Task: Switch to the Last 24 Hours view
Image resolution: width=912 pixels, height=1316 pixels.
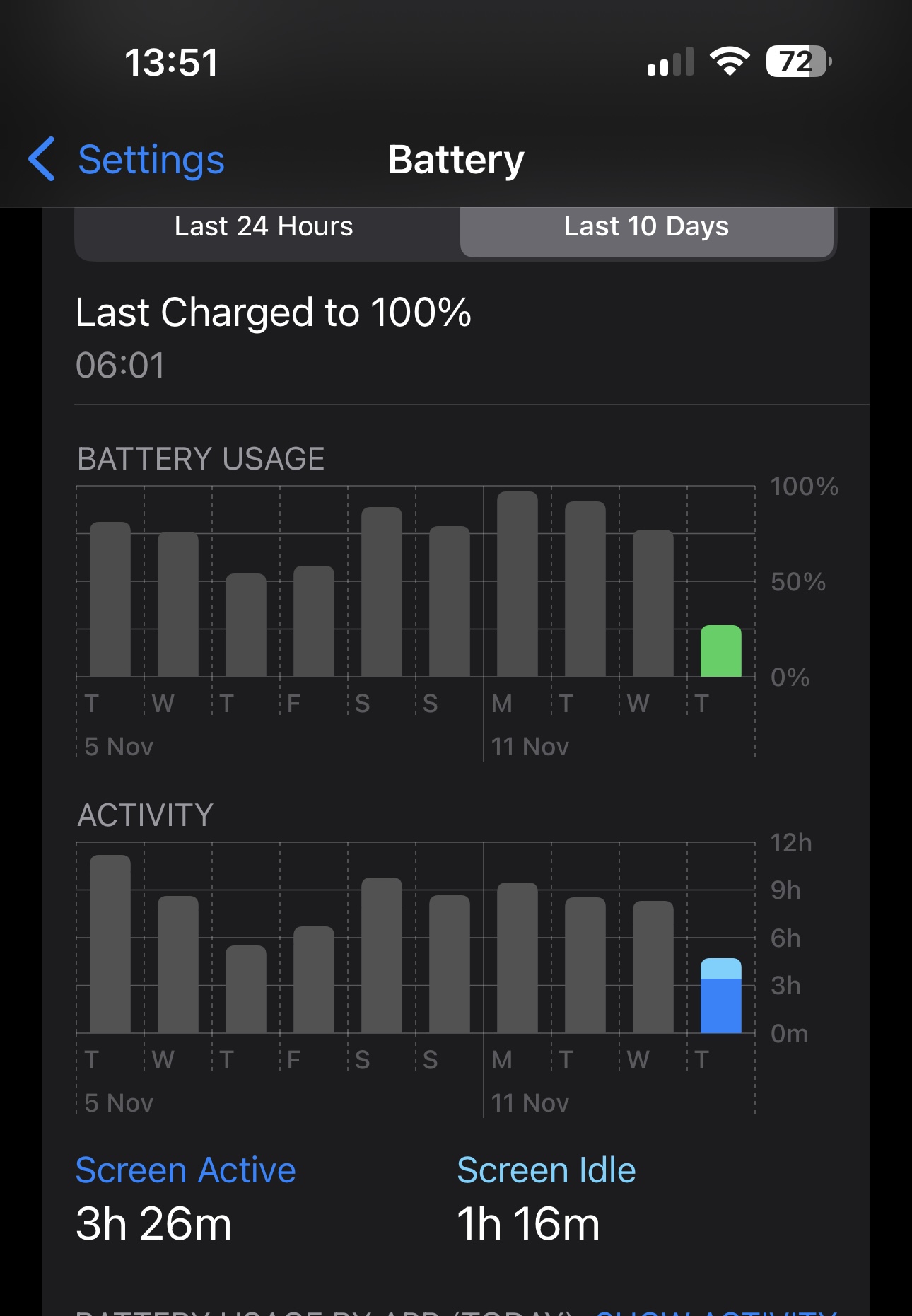Action: pyautogui.click(x=264, y=227)
